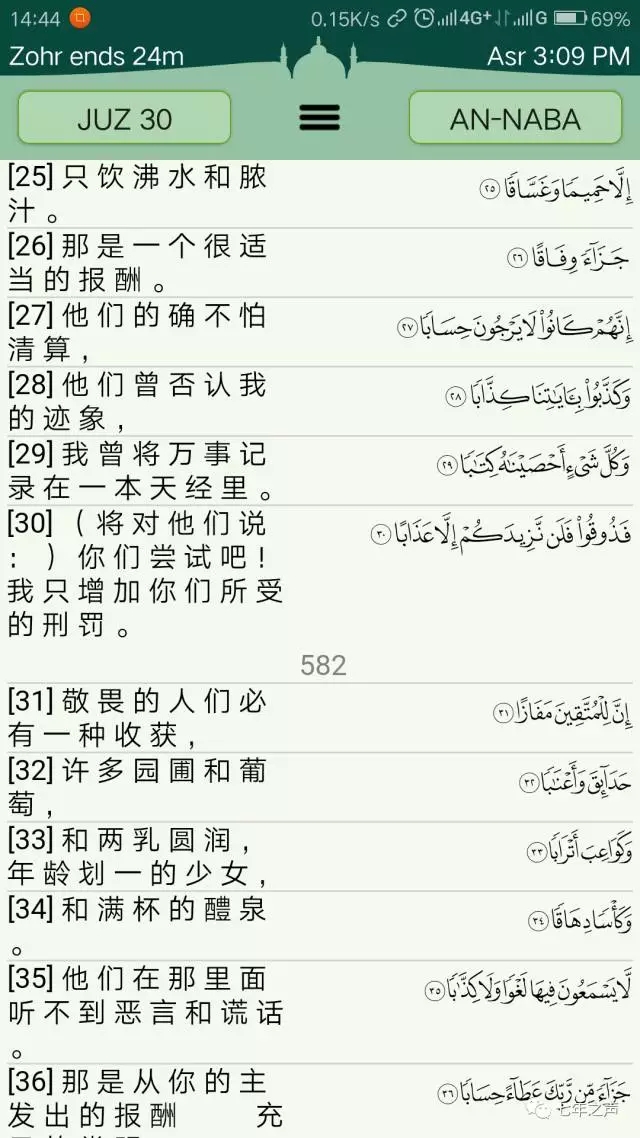Viewport: 640px width, 1138px height.
Task: Select verse 29 row
Action: coord(320,470)
